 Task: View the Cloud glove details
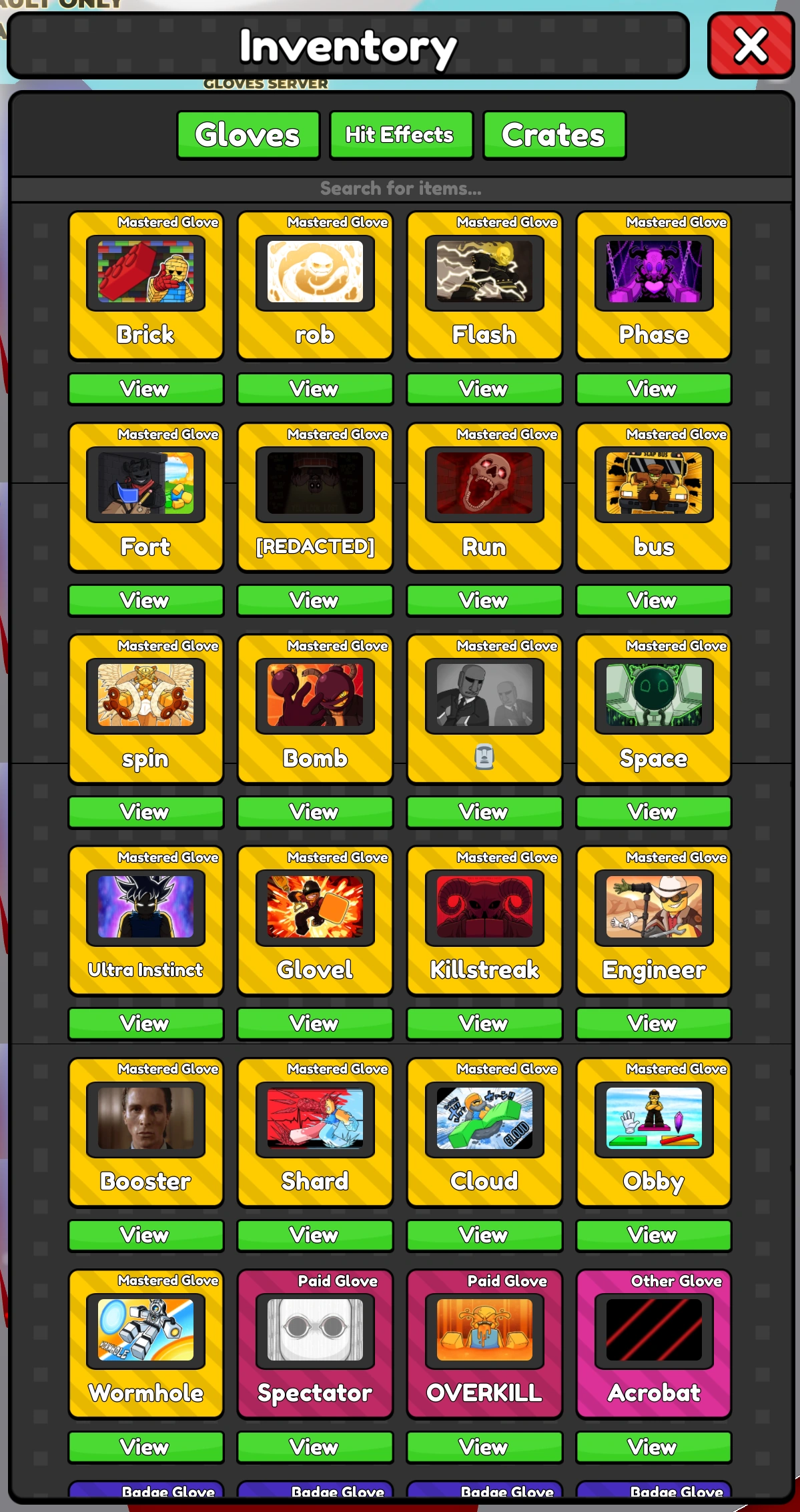[x=484, y=1234]
